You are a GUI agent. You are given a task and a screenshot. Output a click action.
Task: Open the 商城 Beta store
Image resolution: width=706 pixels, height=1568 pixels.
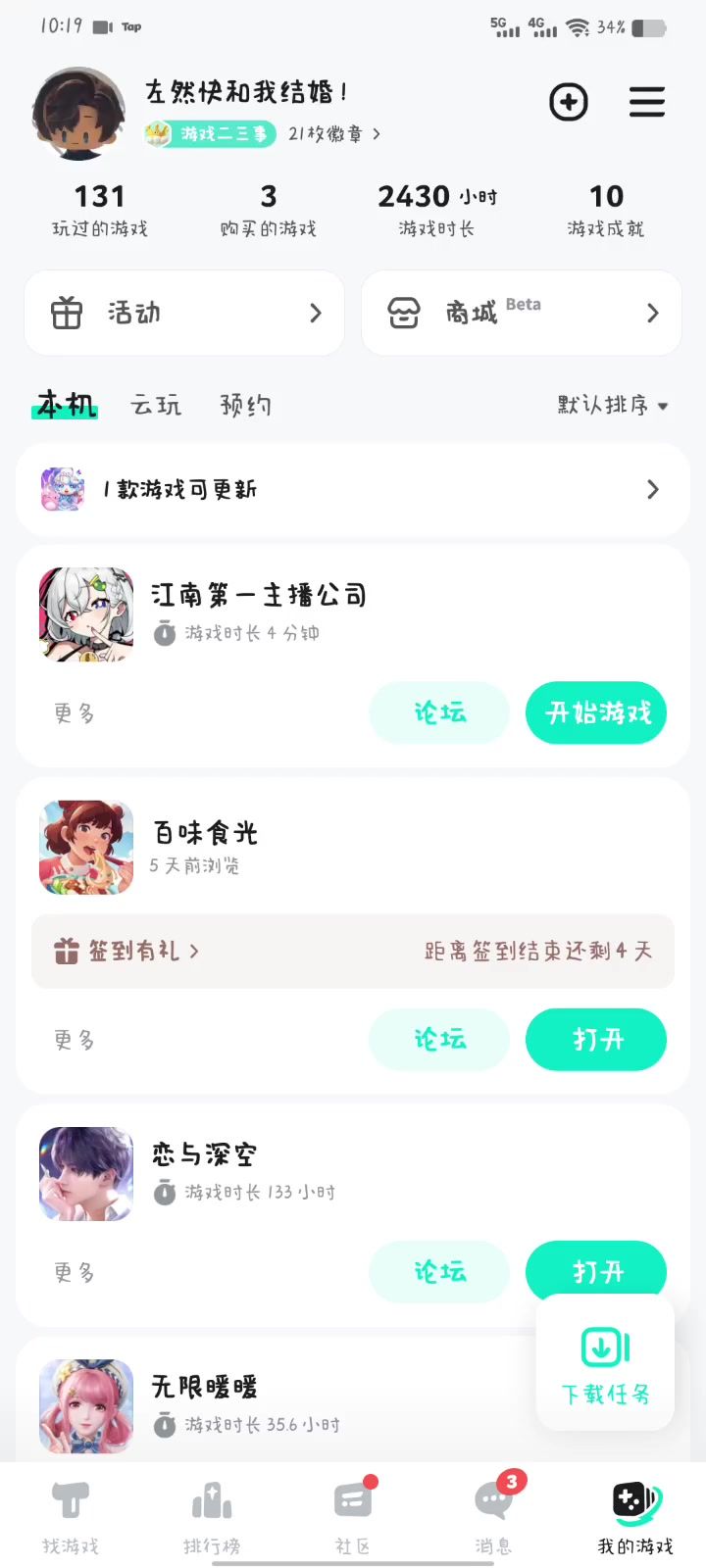click(x=522, y=313)
